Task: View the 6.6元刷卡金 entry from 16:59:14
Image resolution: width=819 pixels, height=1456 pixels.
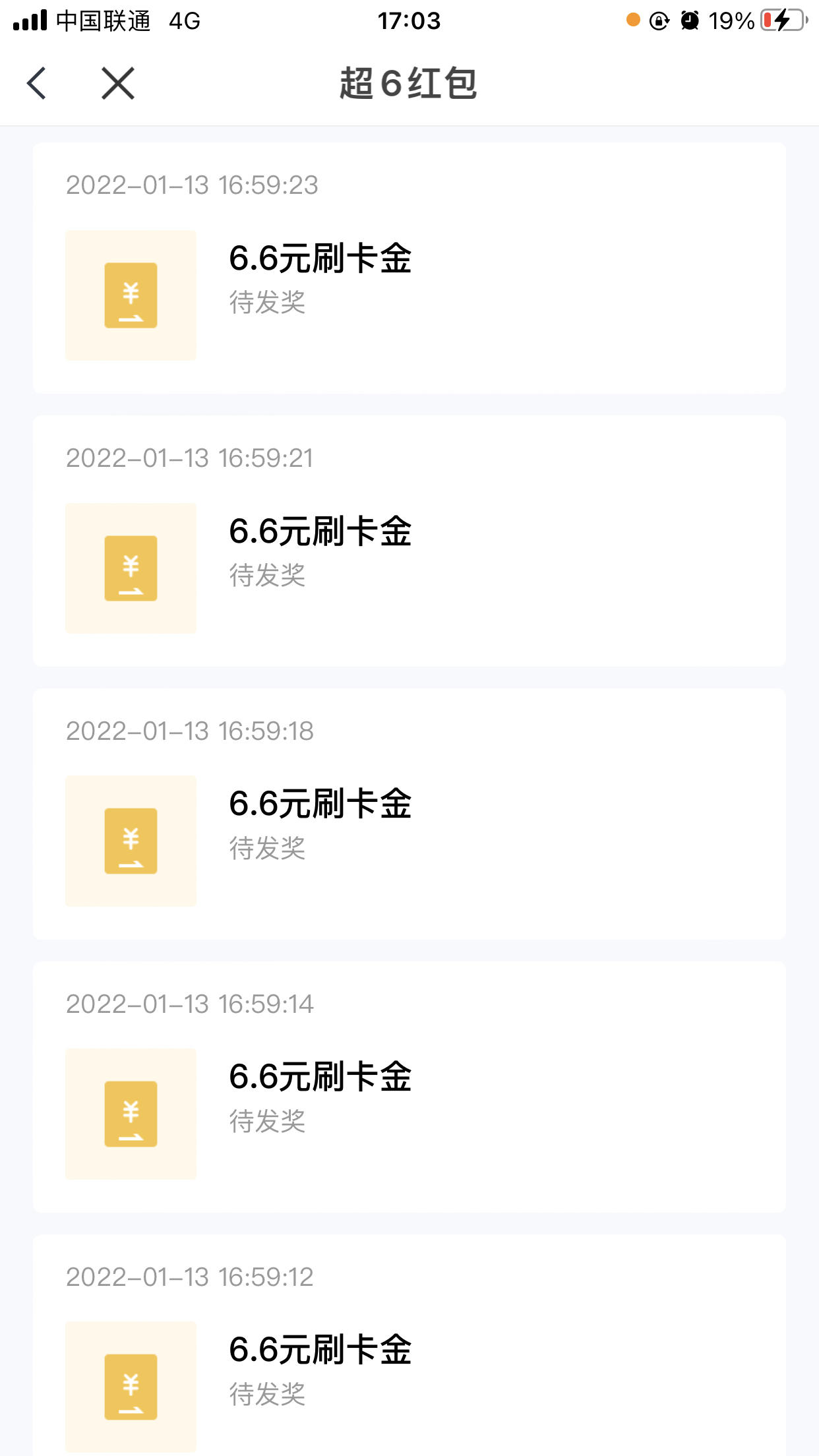Action: click(409, 1087)
